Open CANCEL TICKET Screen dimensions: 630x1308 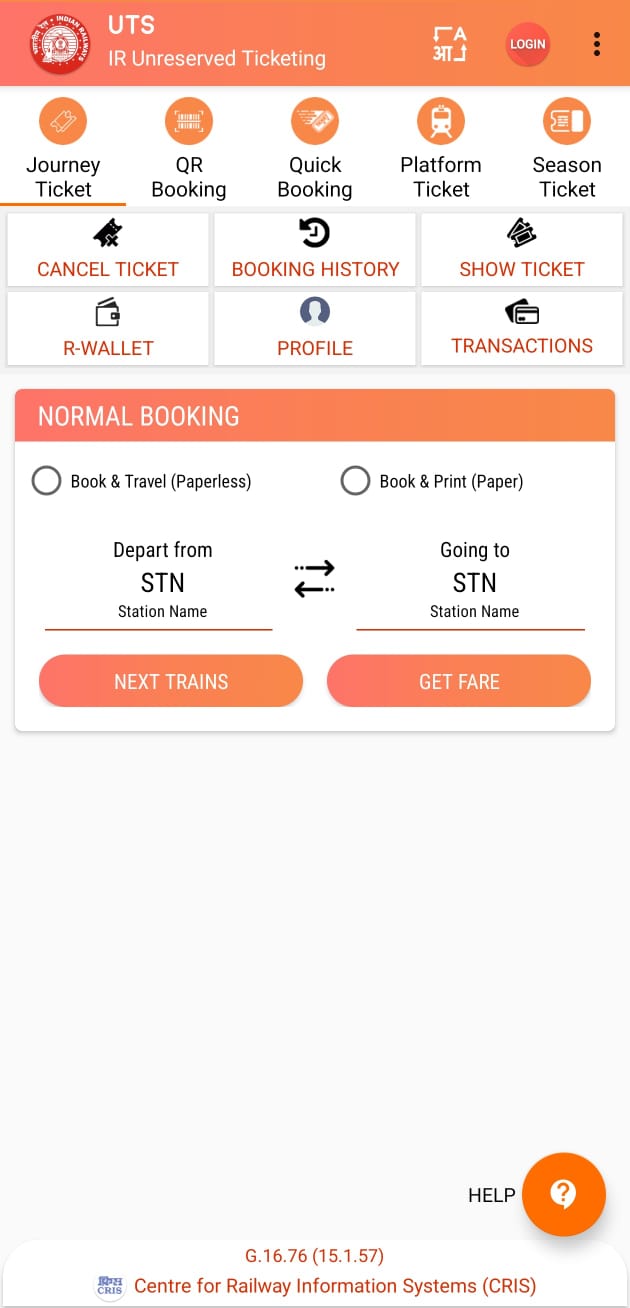[x=108, y=250]
